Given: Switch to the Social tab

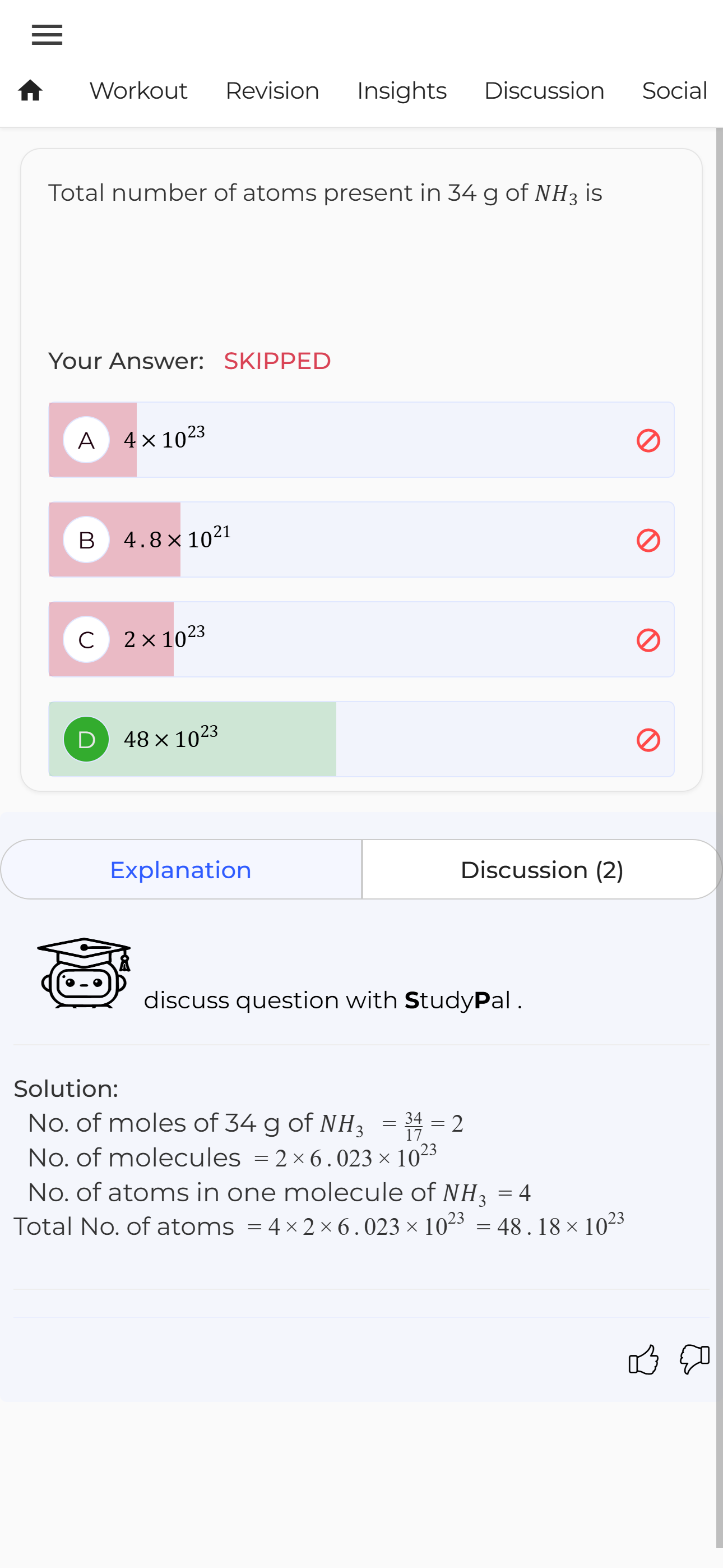Looking at the screenshot, I should pos(674,91).
